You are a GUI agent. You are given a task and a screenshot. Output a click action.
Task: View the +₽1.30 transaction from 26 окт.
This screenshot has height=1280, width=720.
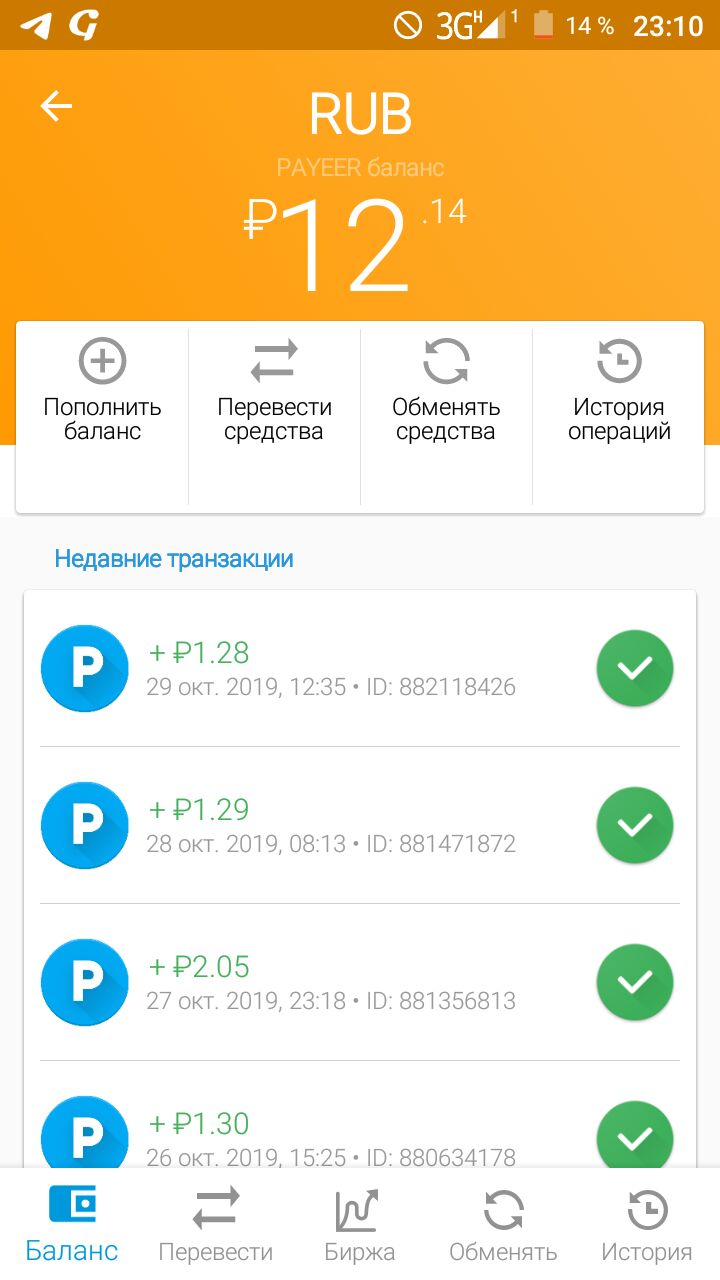pos(360,1116)
